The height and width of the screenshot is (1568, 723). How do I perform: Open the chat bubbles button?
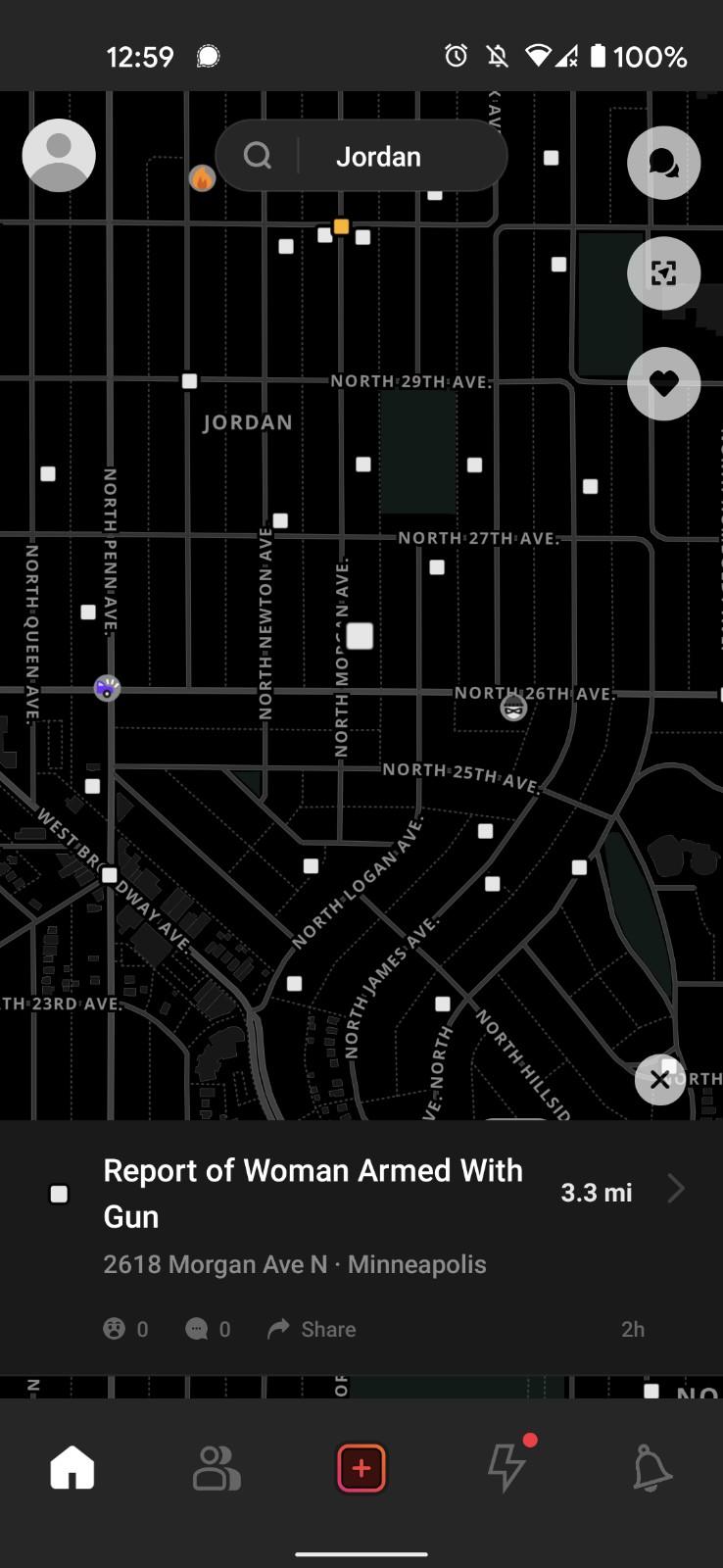(x=663, y=163)
